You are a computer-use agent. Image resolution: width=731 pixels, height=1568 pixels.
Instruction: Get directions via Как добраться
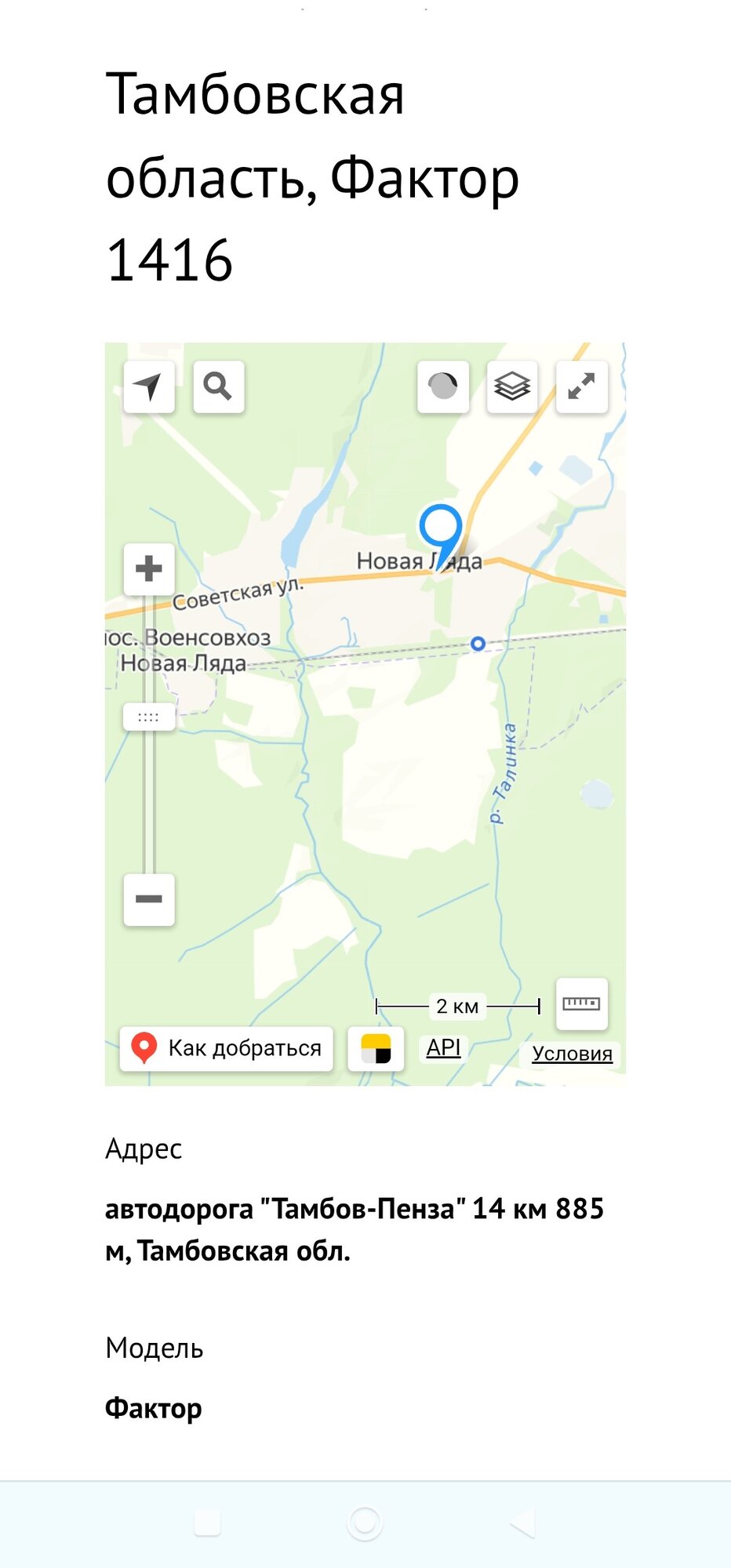pyautogui.click(x=227, y=1048)
